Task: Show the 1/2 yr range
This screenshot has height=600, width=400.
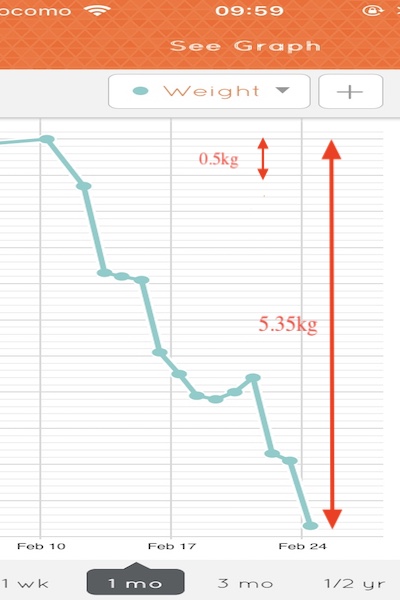Action: [x=355, y=584]
